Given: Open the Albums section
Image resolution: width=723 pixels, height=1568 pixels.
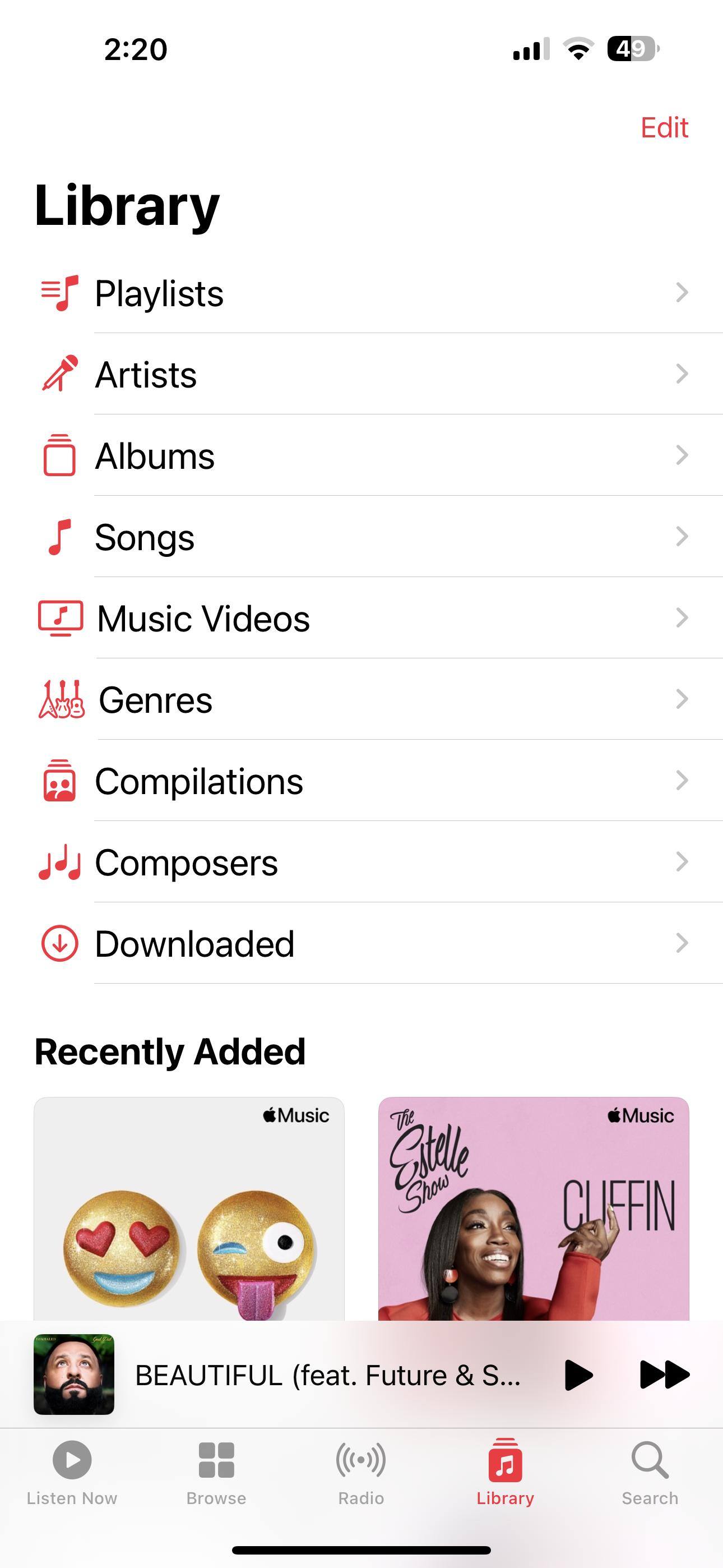Looking at the screenshot, I should pos(361,455).
